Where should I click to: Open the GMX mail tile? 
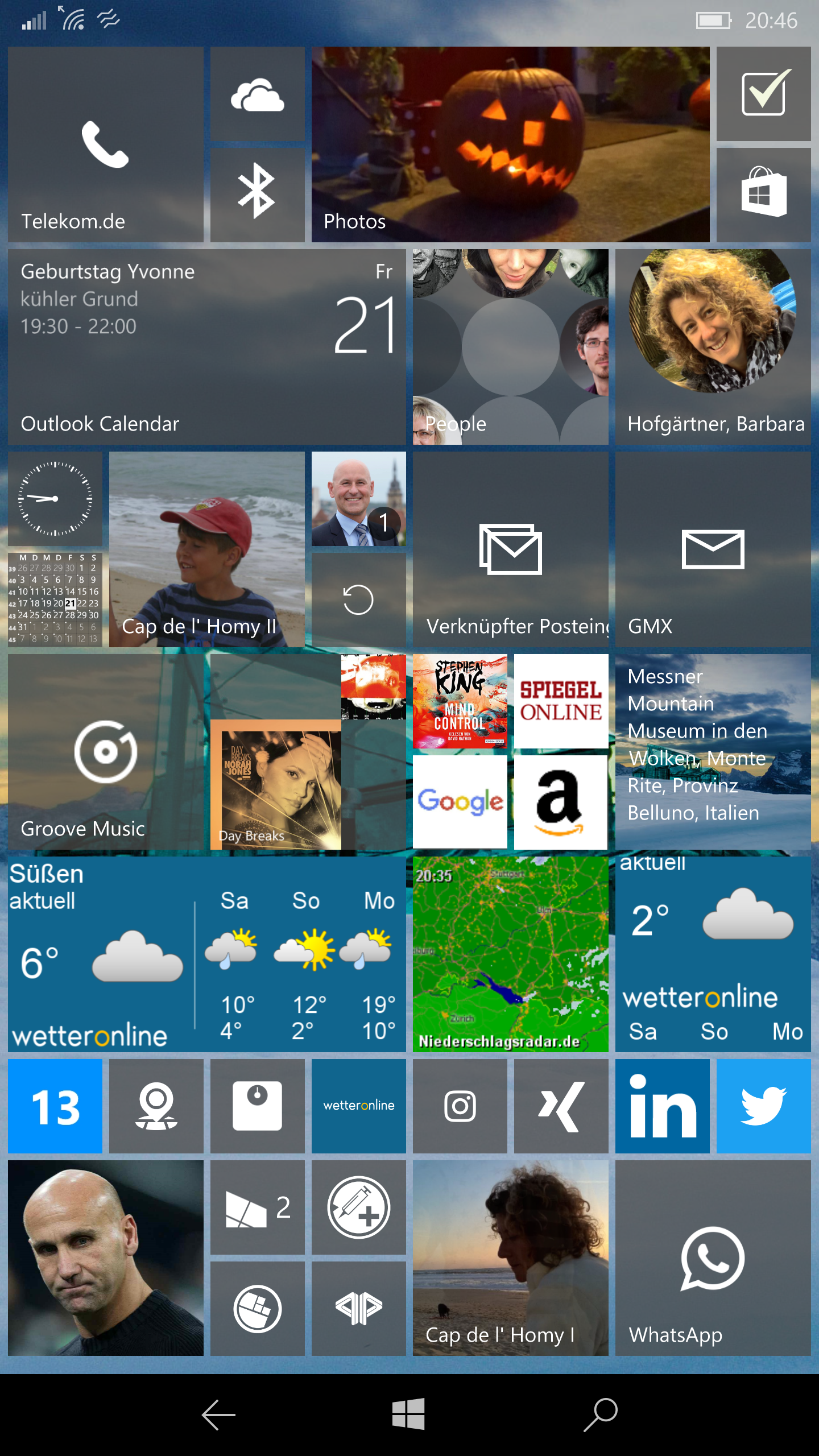coord(713,549)
